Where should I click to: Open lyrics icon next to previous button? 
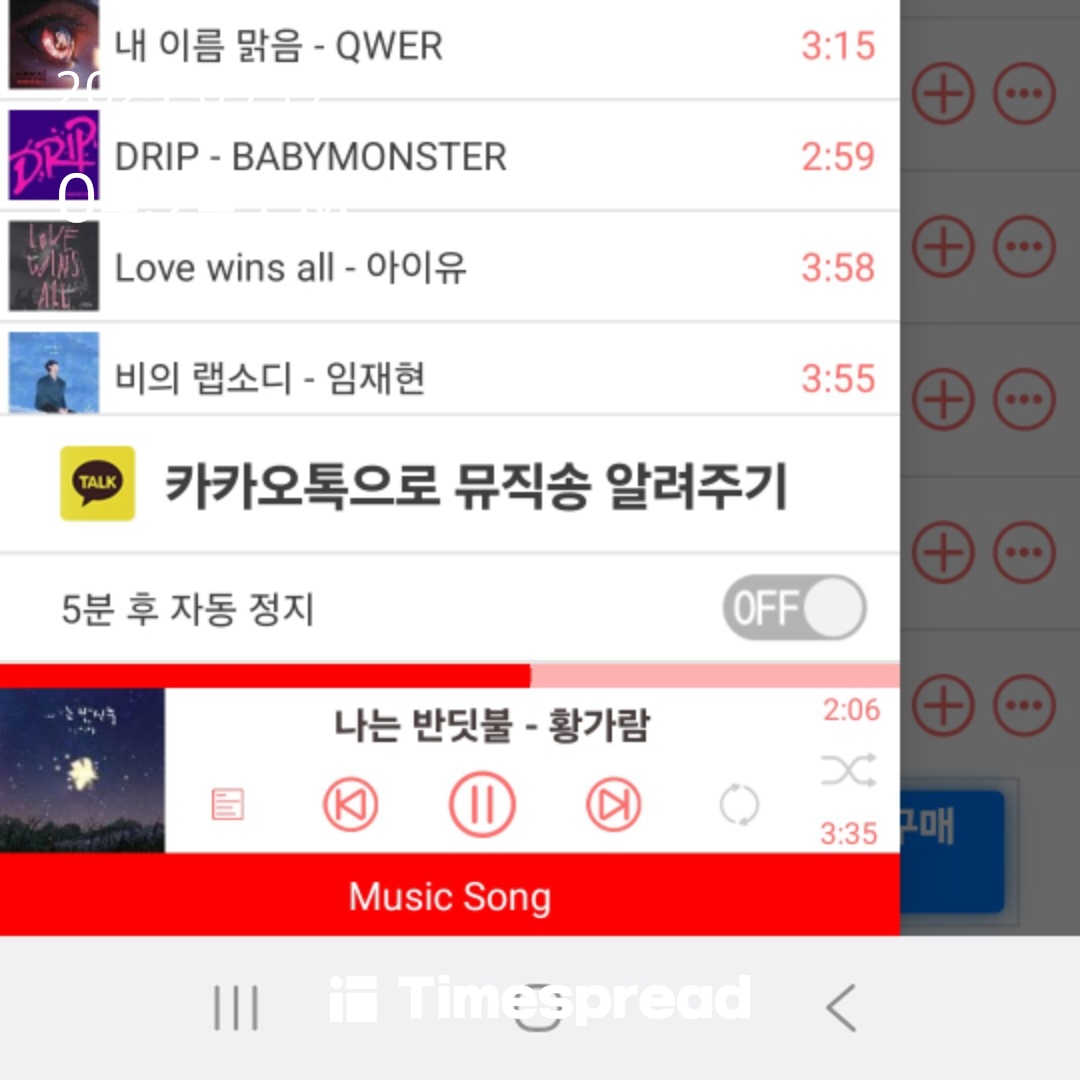point(228,804)
